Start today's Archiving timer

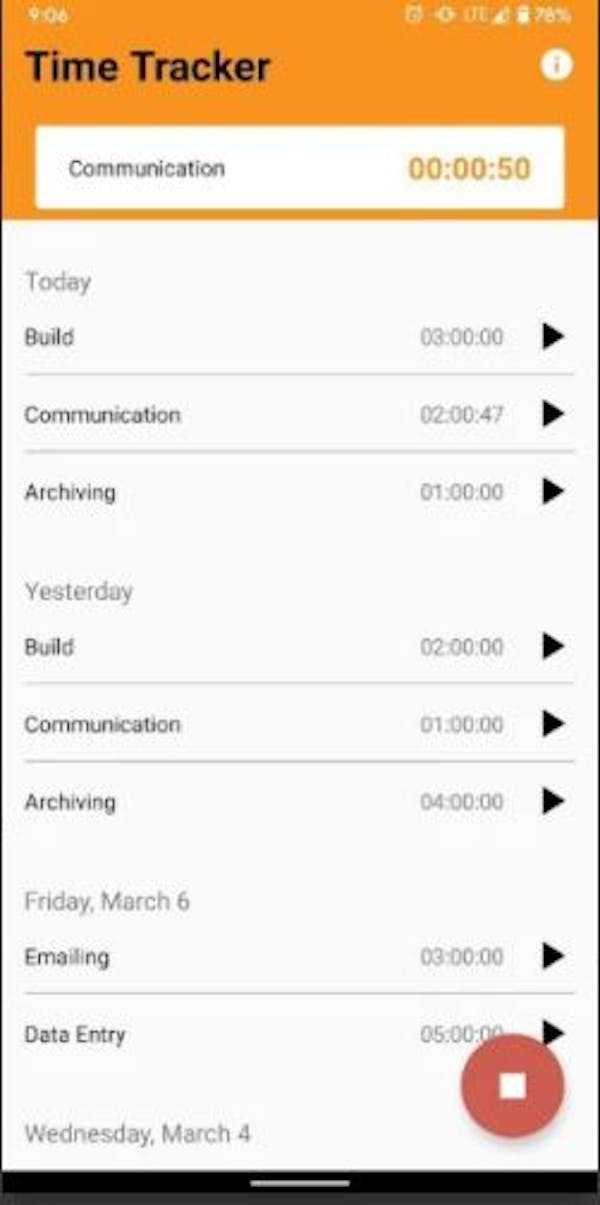point(553,492)
